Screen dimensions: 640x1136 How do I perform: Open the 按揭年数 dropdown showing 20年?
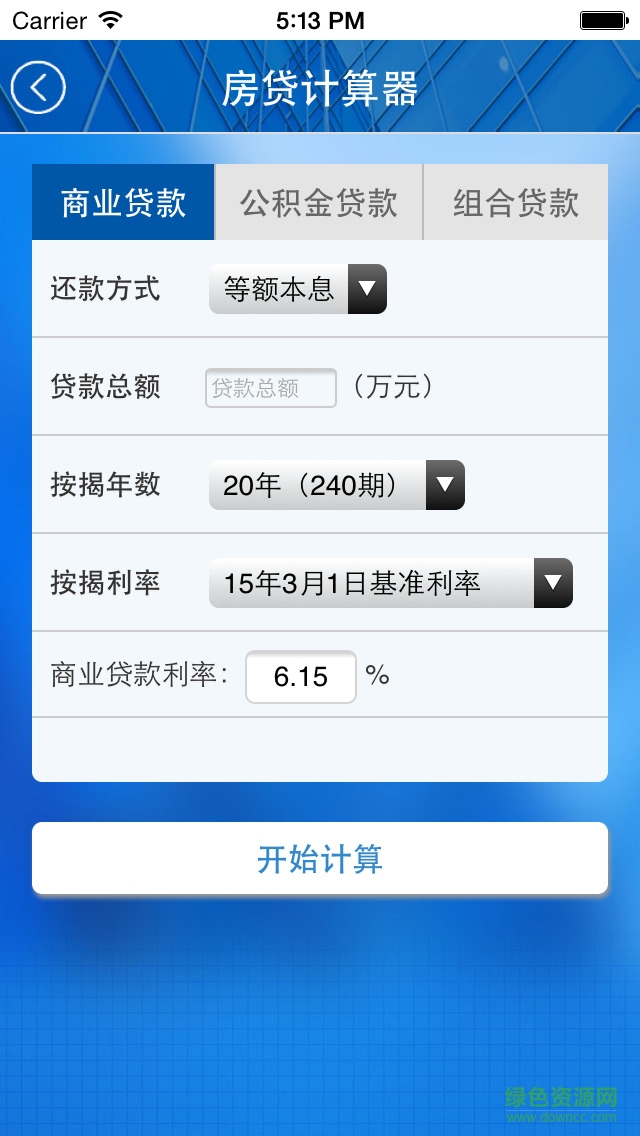336,486
